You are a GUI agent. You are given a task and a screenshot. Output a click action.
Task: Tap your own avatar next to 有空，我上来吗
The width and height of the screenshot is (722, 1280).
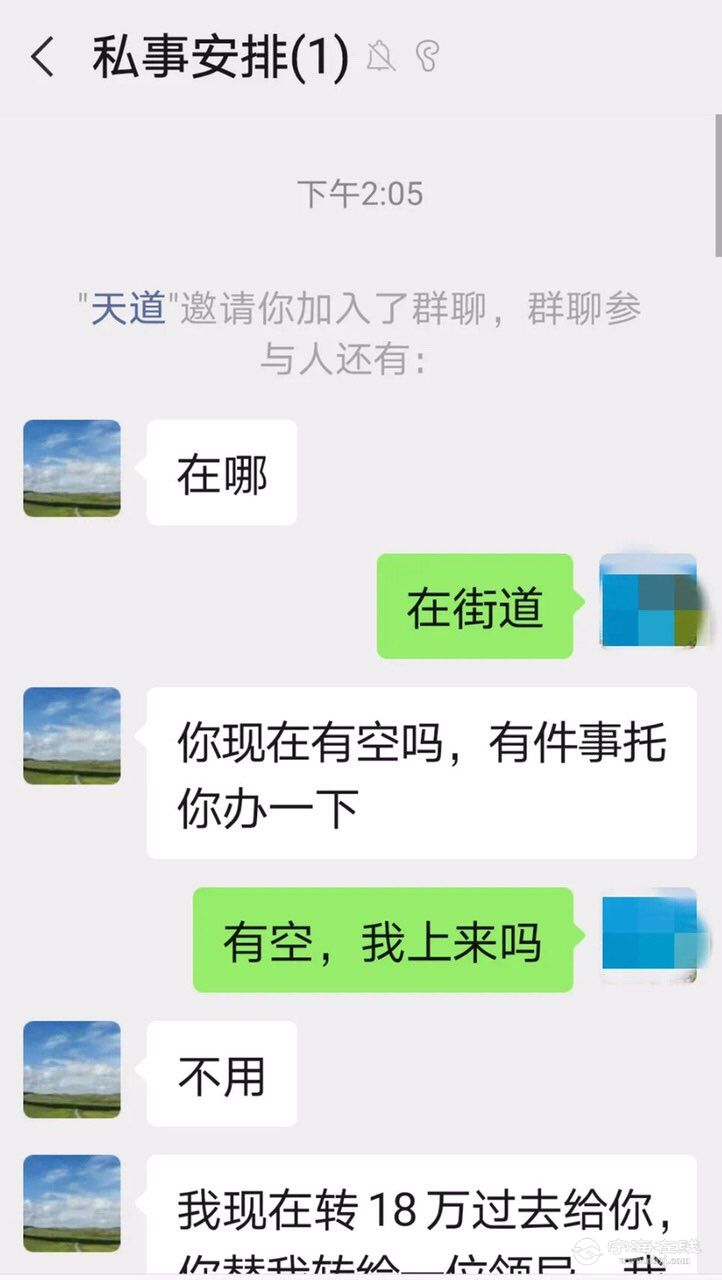coord(649,935)
